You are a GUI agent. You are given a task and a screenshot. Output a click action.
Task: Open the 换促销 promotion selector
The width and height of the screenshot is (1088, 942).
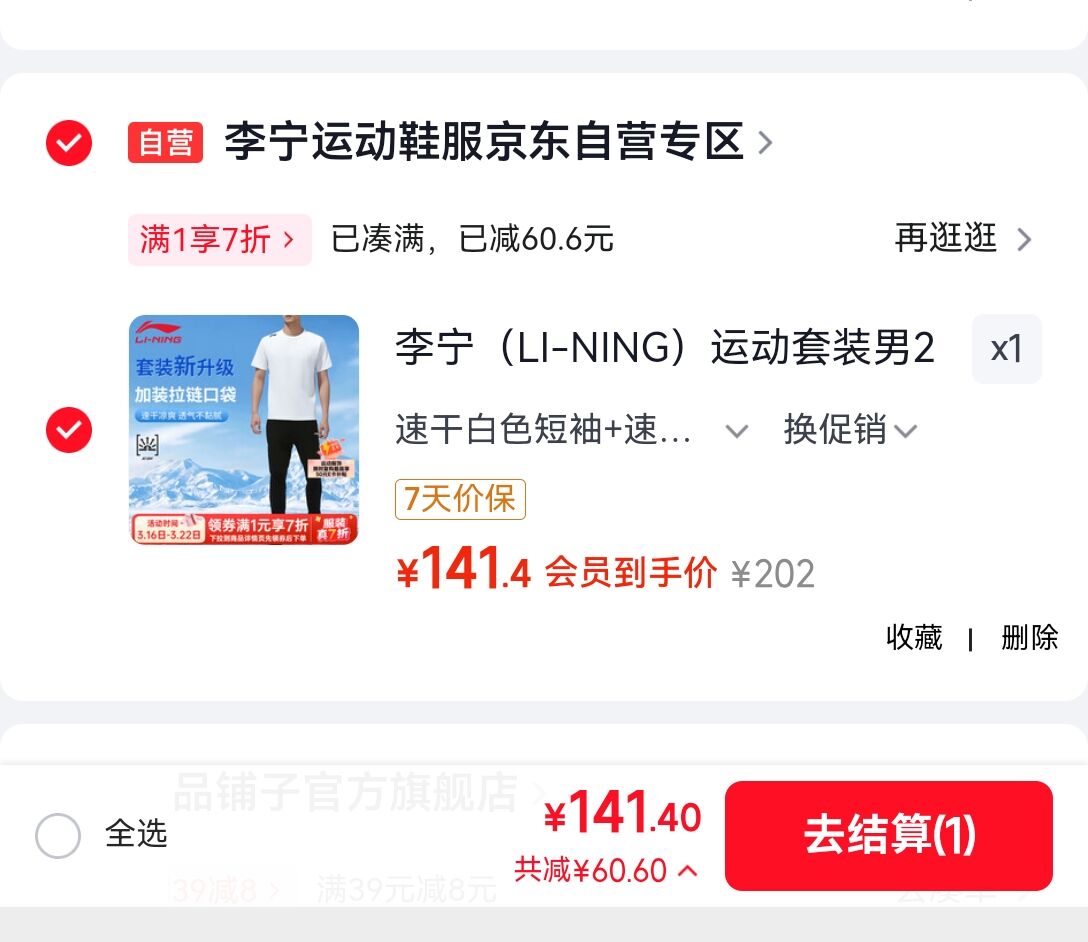tap(850, 431)
